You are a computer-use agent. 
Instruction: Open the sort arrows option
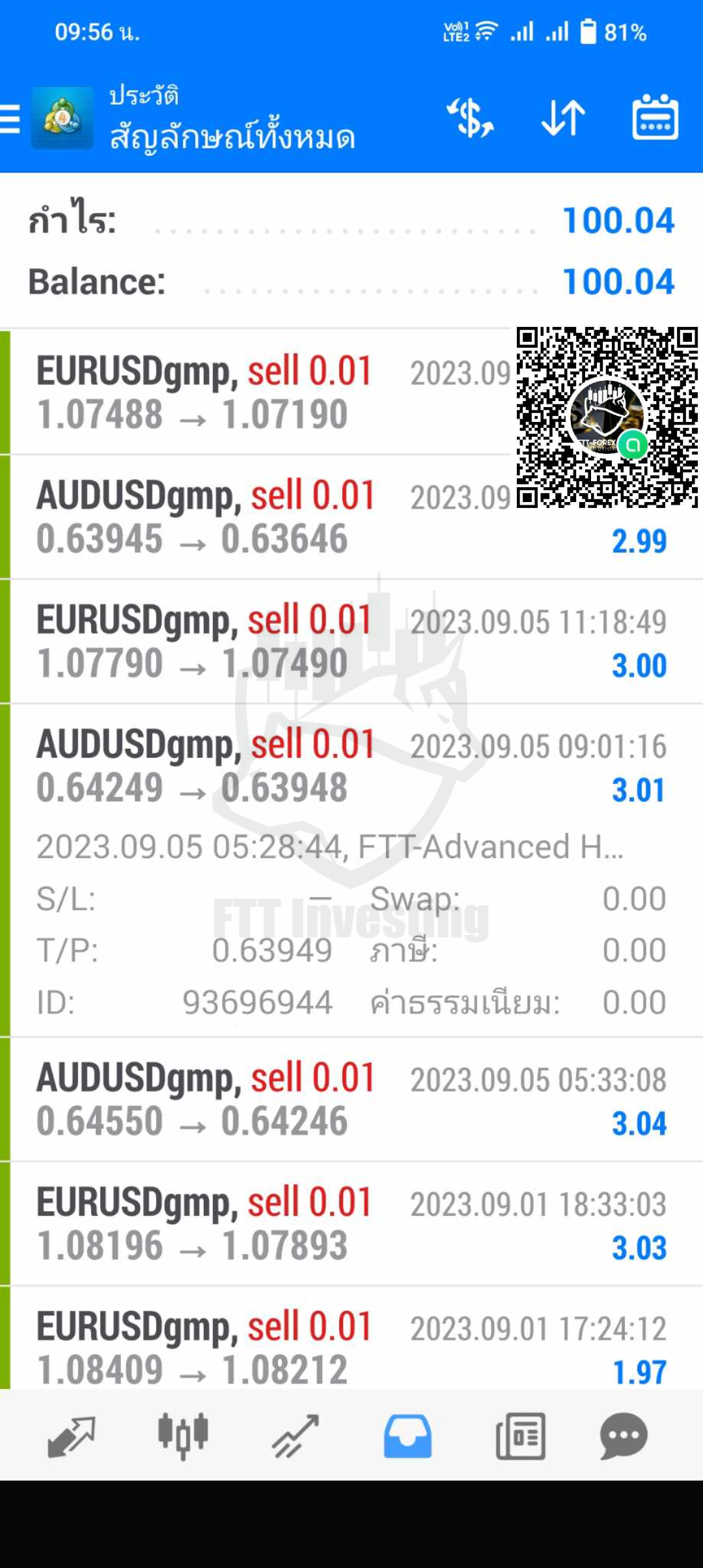coord(564,118)
